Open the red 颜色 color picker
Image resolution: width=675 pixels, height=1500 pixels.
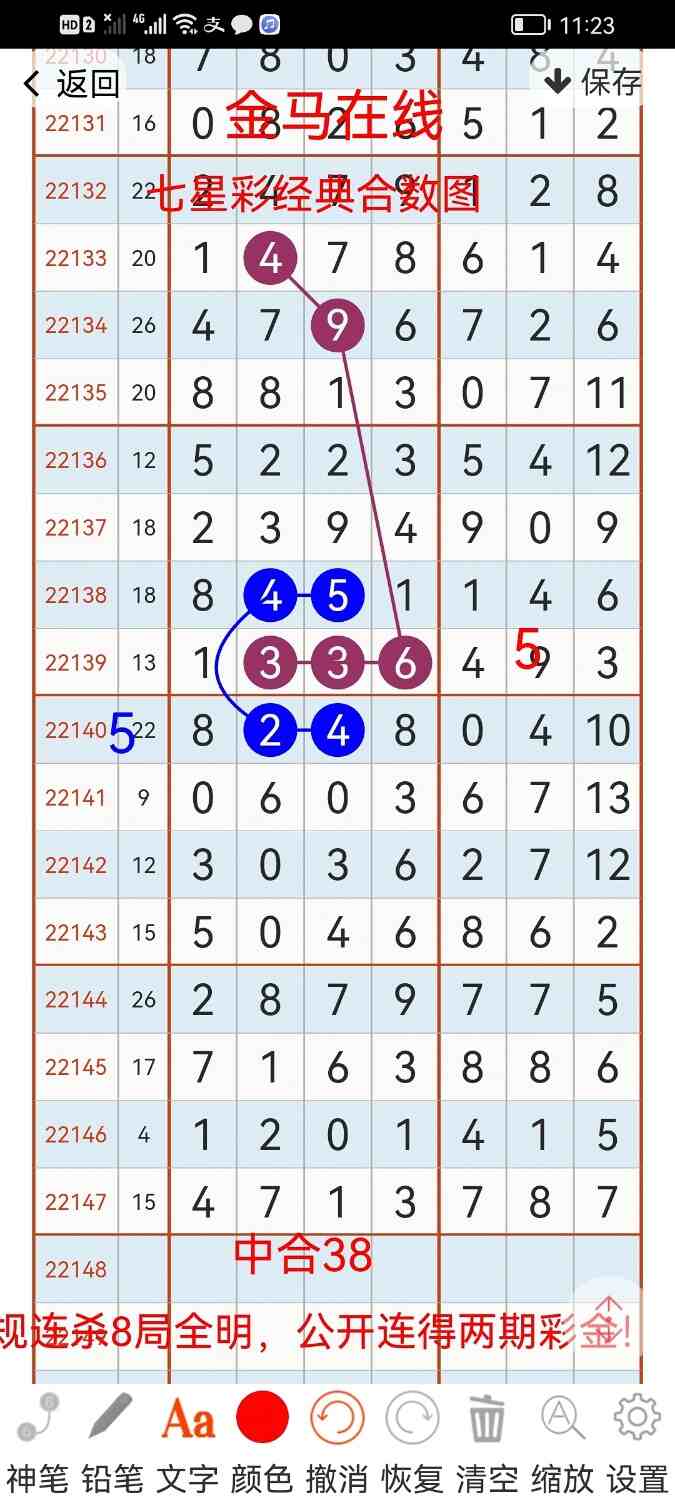point(262,1418)
